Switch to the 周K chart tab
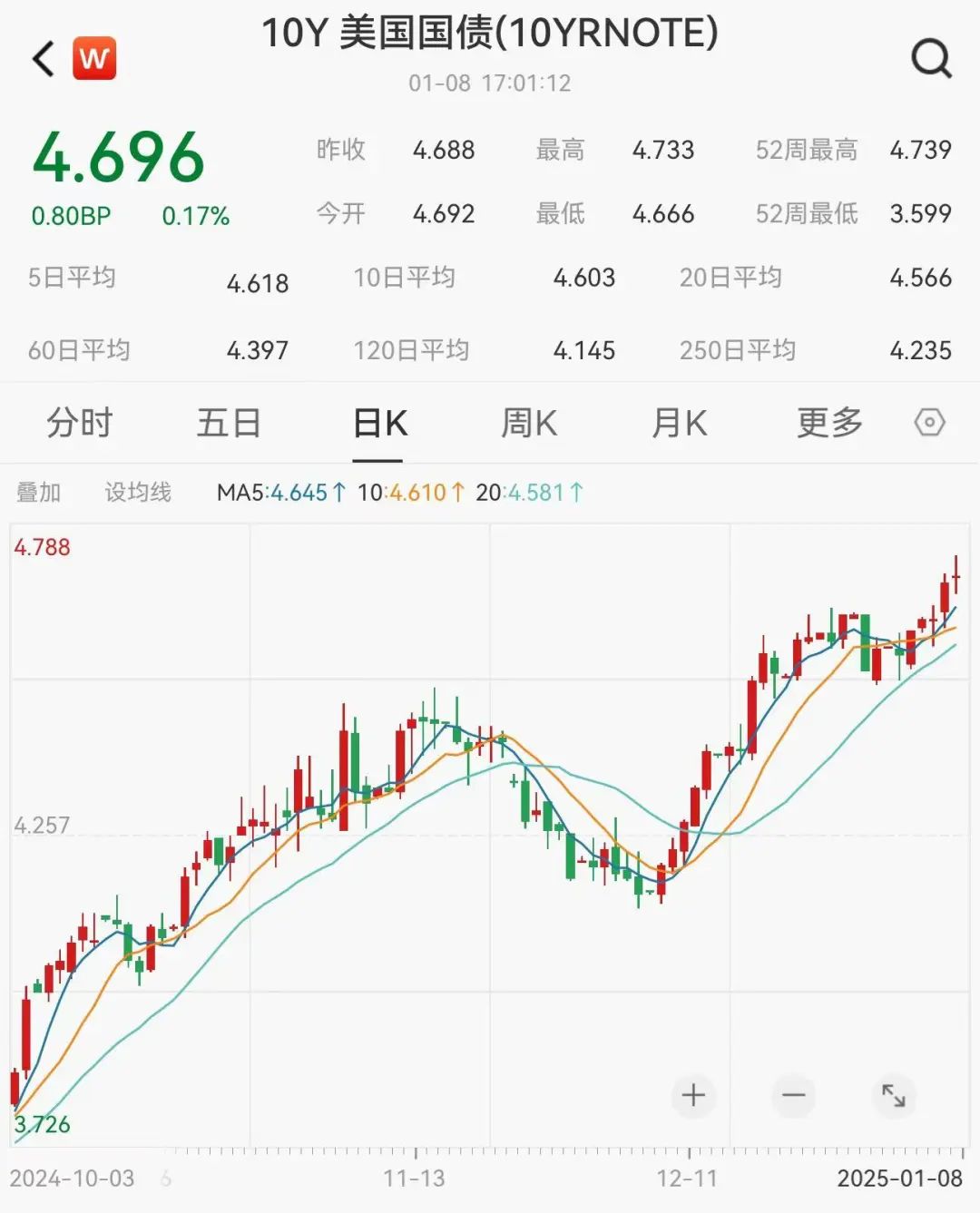 [x=529, y=423]
